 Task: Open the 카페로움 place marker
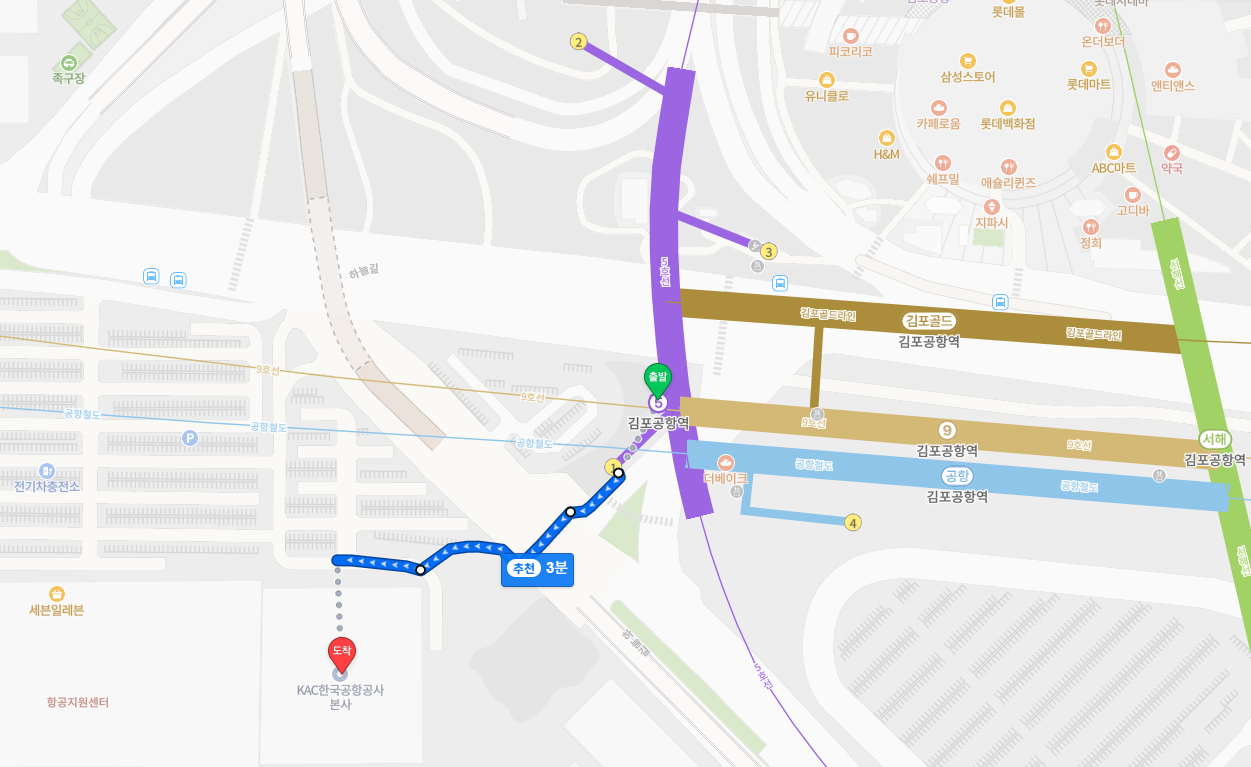point(938,108)
